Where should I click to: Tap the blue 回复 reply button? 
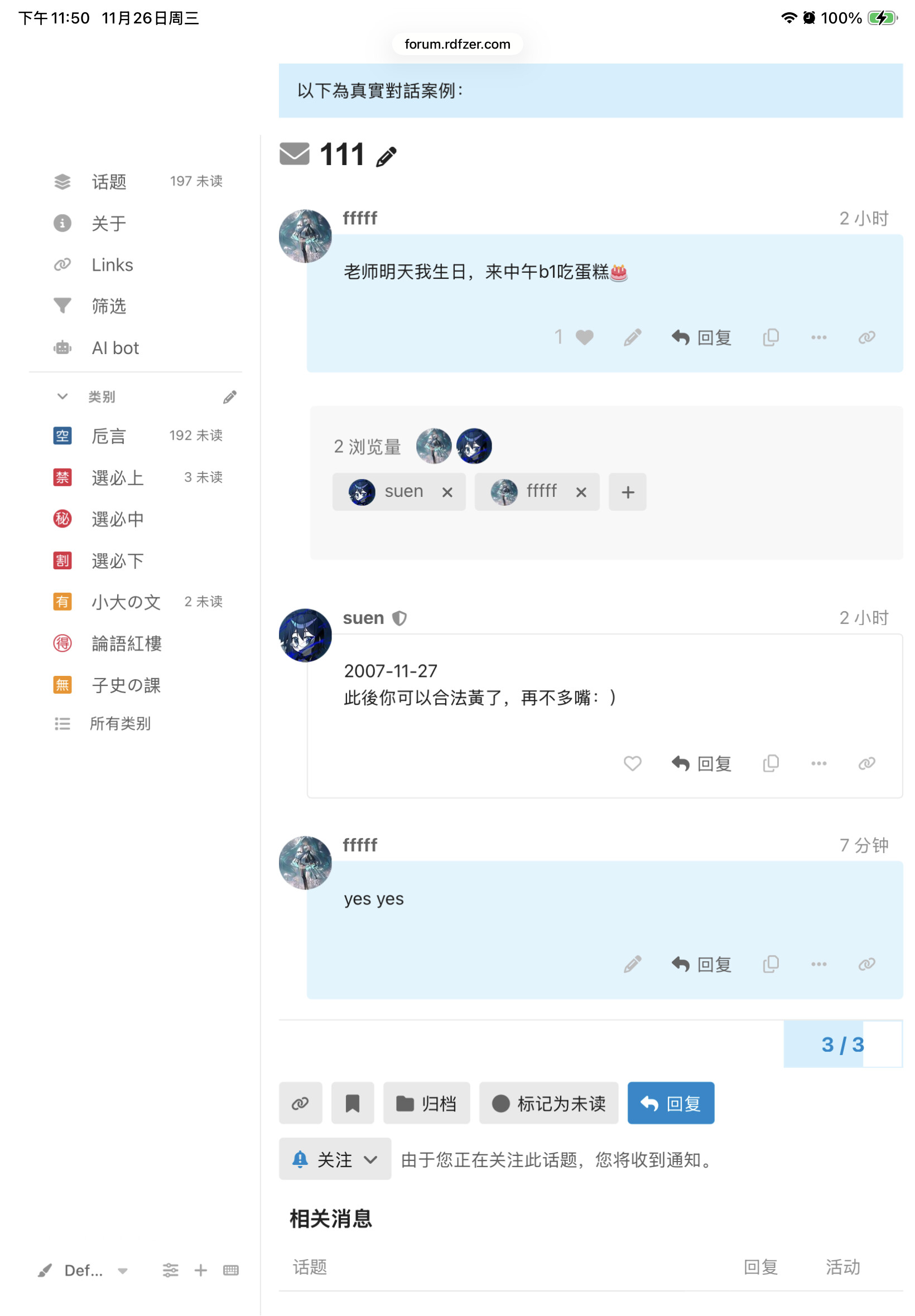[670, 1103]
